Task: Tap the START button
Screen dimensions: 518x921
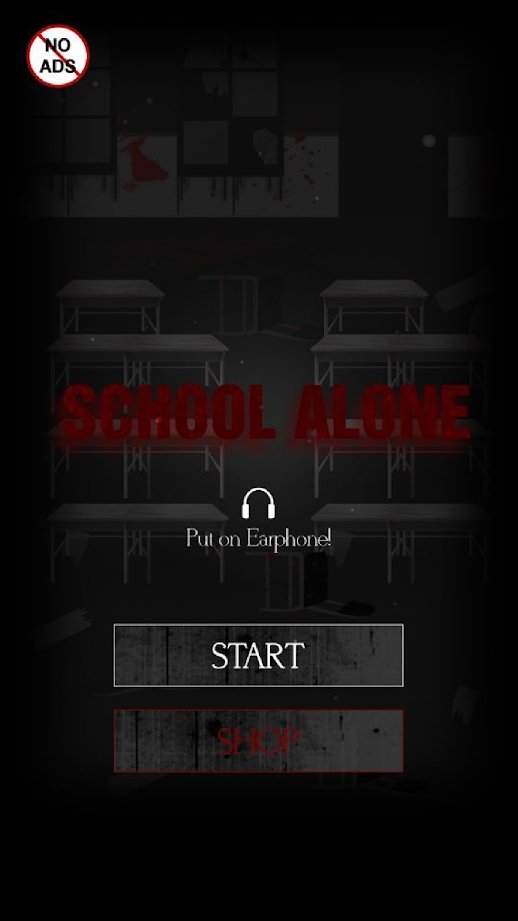Action: pos(258,655)
